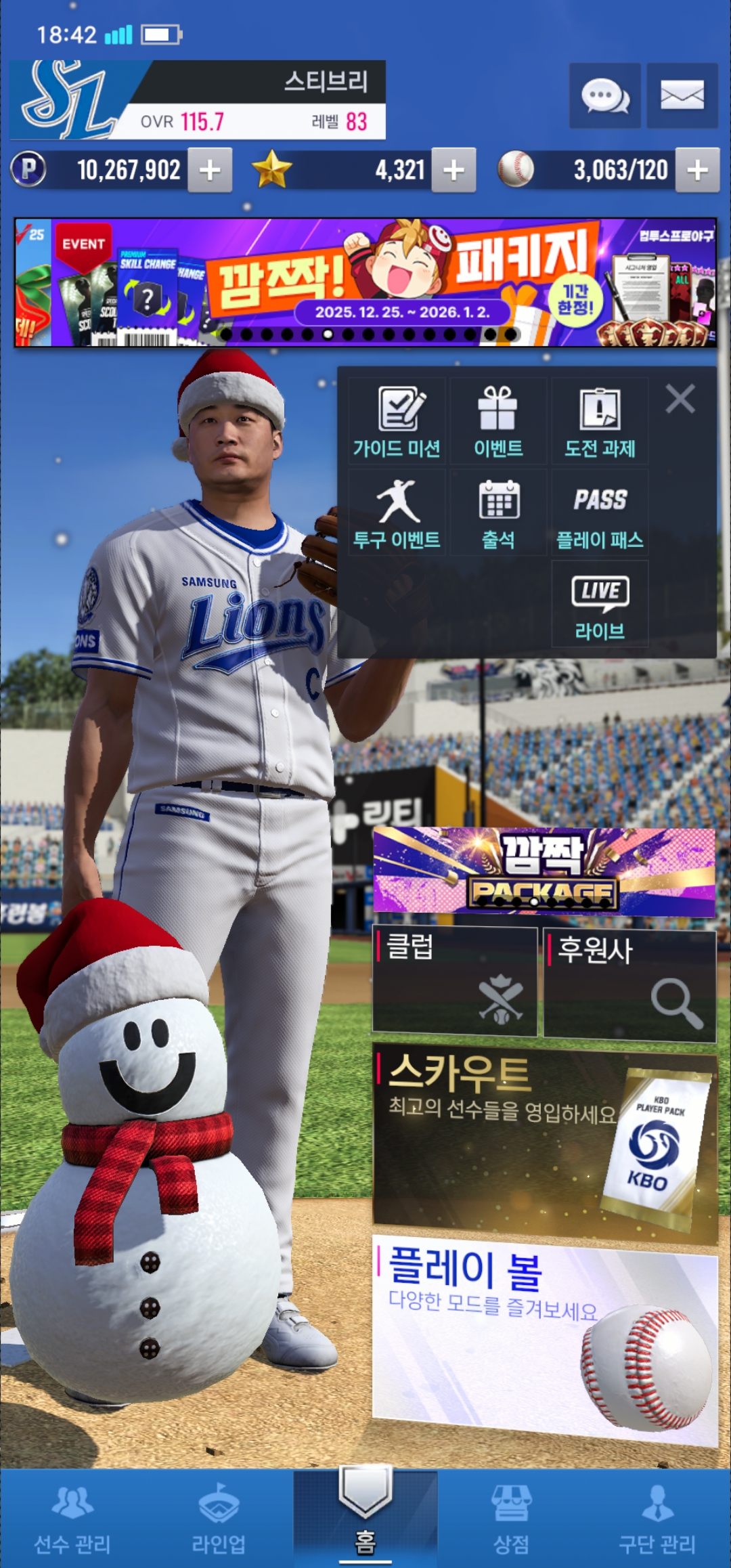Open 이벤트 gift menu

(x=498, y=421)
